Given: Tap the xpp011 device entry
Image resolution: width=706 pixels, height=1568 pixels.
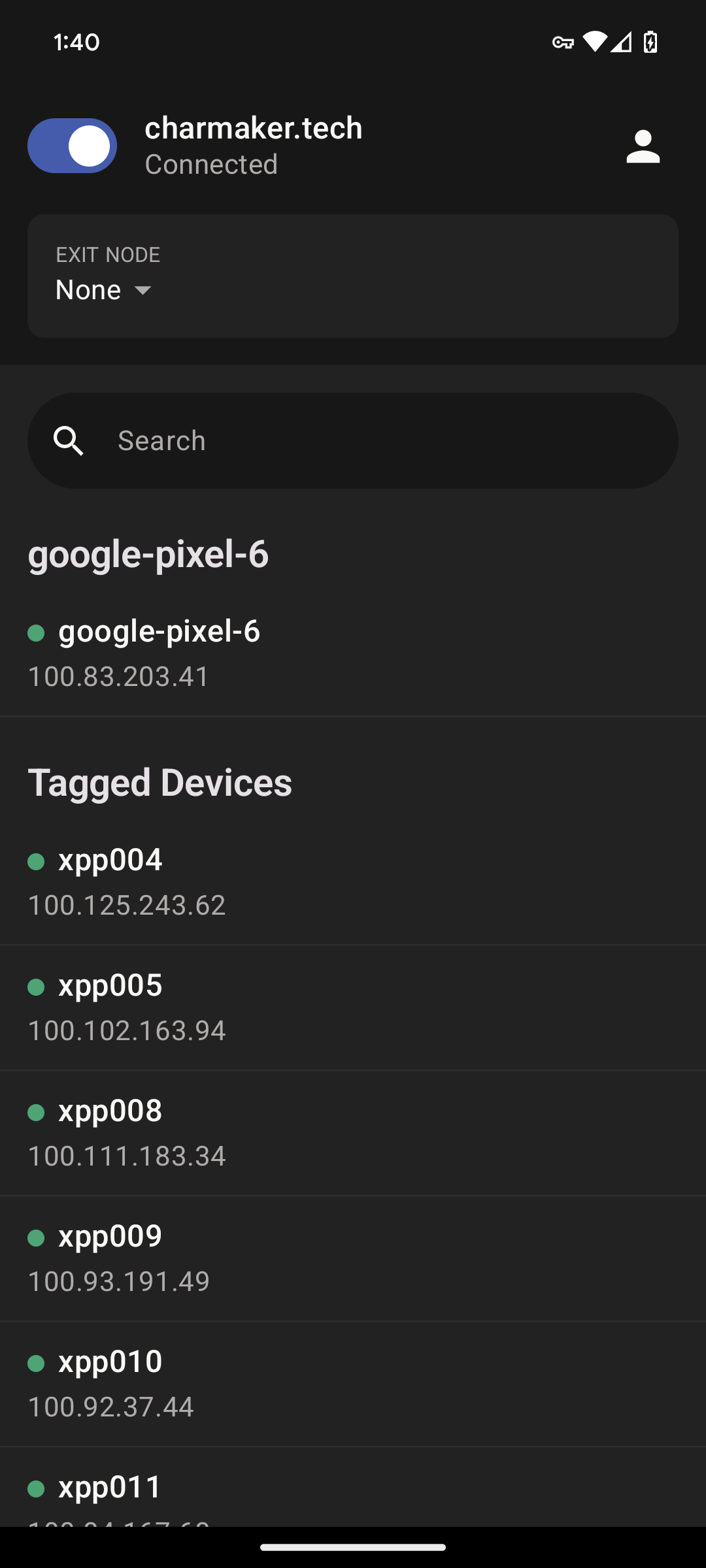Looking at the screenshot, I should (x=353, y=1487).
